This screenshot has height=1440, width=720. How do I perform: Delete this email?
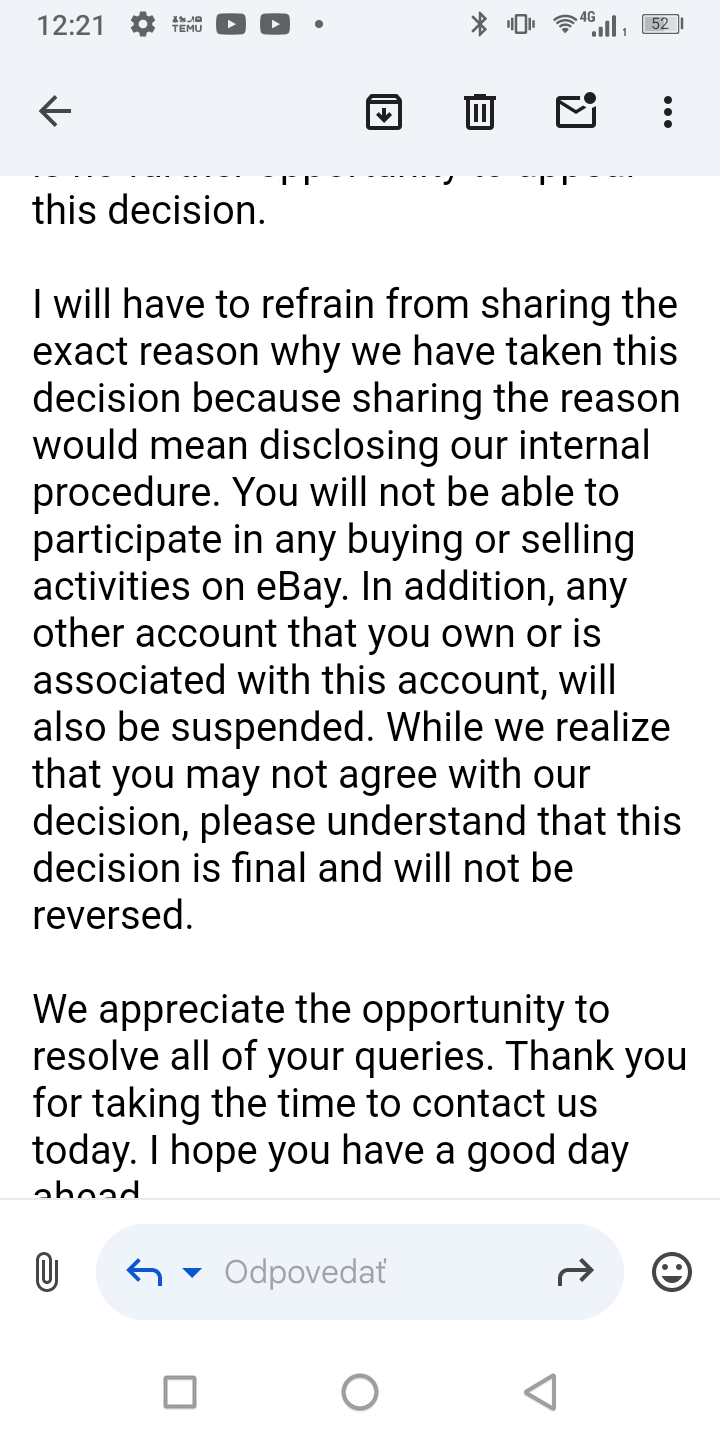tap(479, 112)
